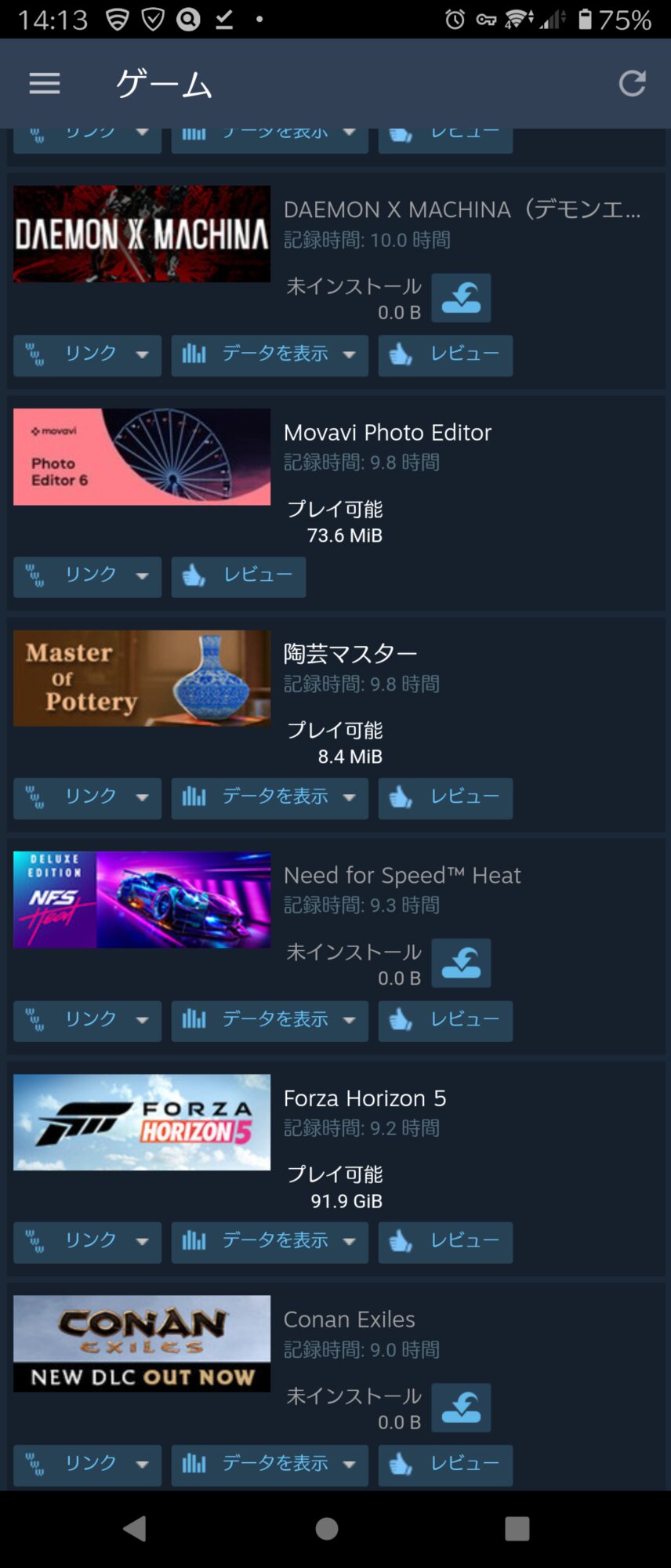
Task: Open Movavi Photo Editor thumbnail
Action: click(x=142, y=456)
